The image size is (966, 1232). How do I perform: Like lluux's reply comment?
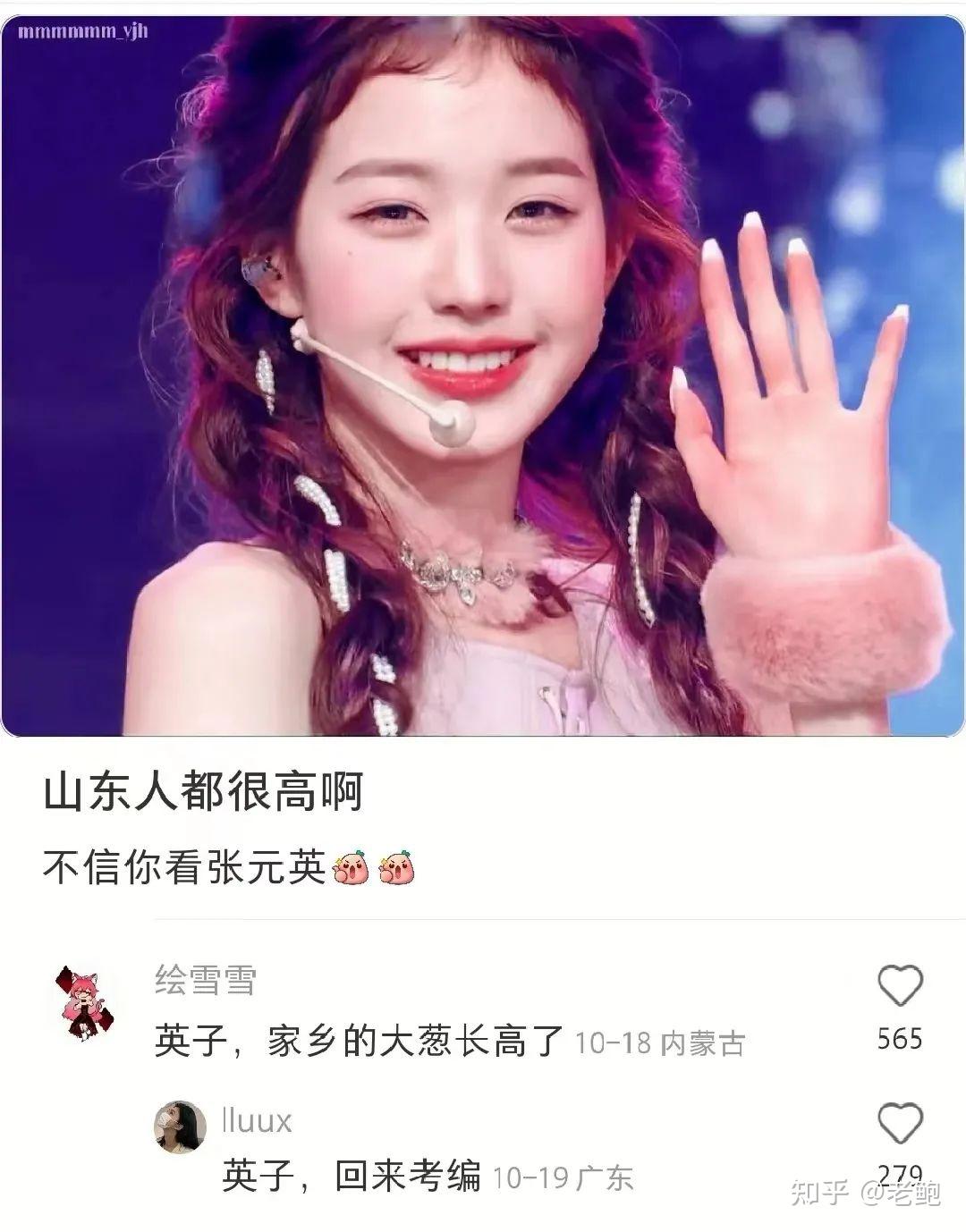(x=900, y=1123)
